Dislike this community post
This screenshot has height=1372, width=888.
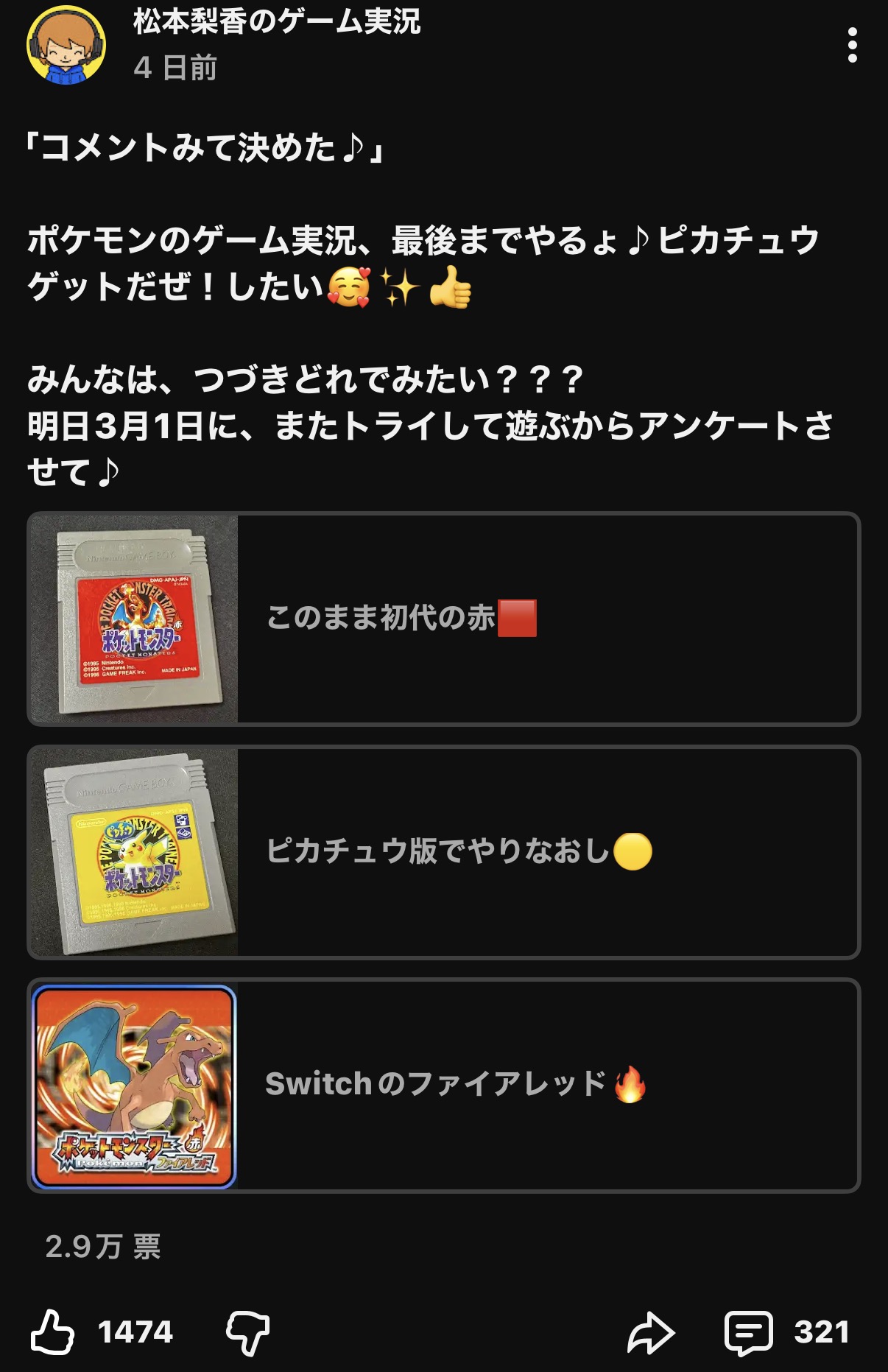(247, 1331)
